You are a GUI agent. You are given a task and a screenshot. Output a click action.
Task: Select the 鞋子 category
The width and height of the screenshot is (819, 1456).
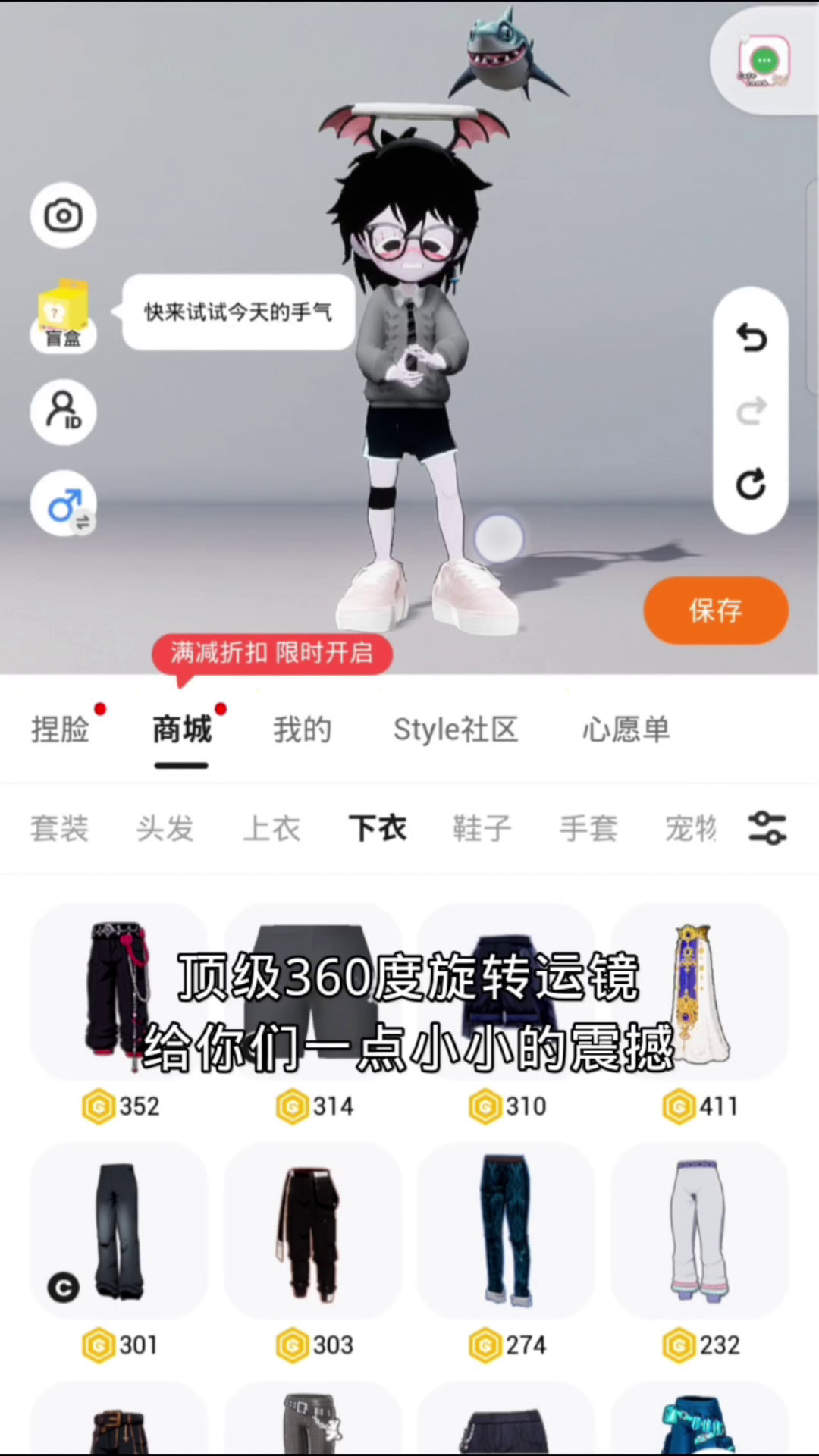(x=482, y=828)
